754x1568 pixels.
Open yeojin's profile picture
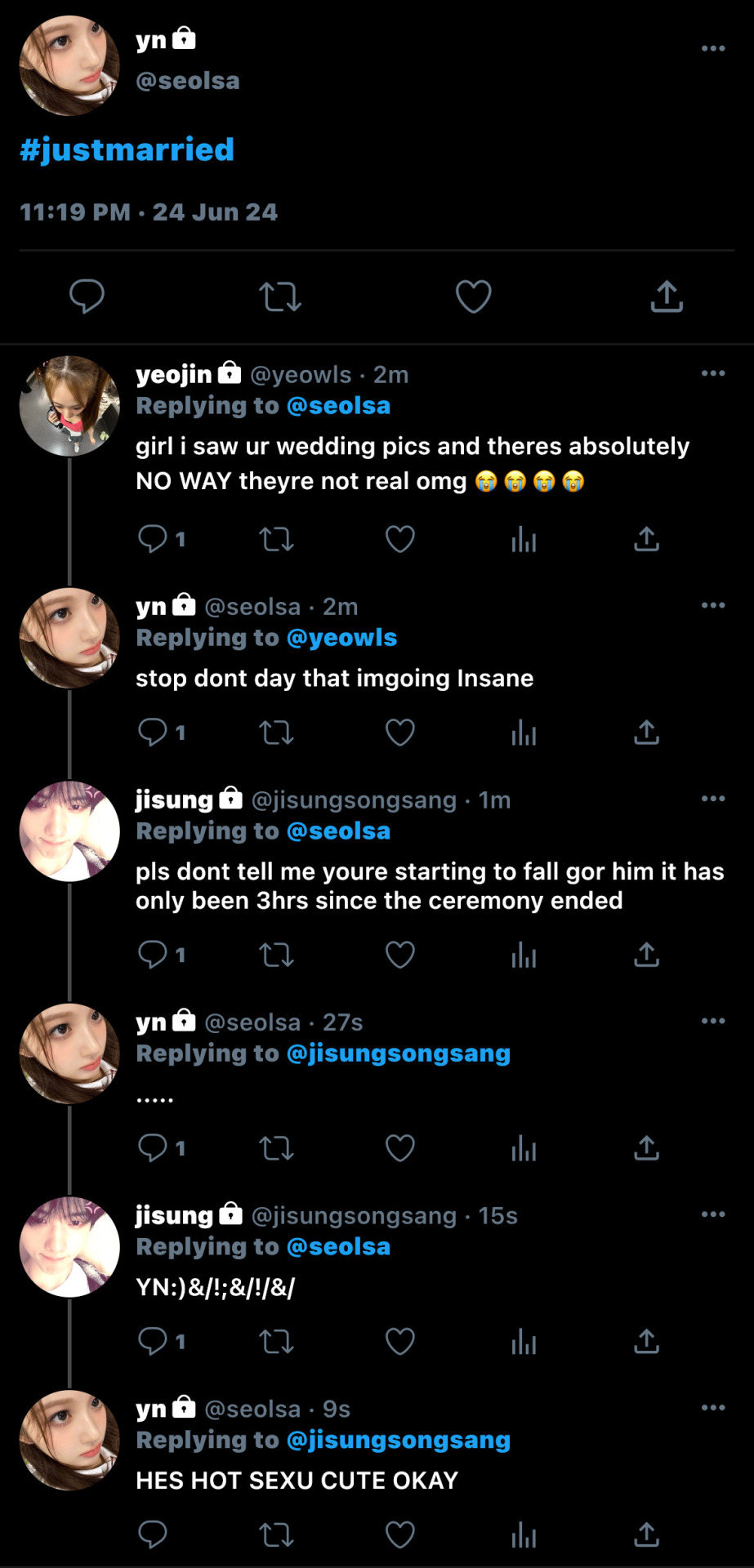pyautogui.click(x=69, y=406)
